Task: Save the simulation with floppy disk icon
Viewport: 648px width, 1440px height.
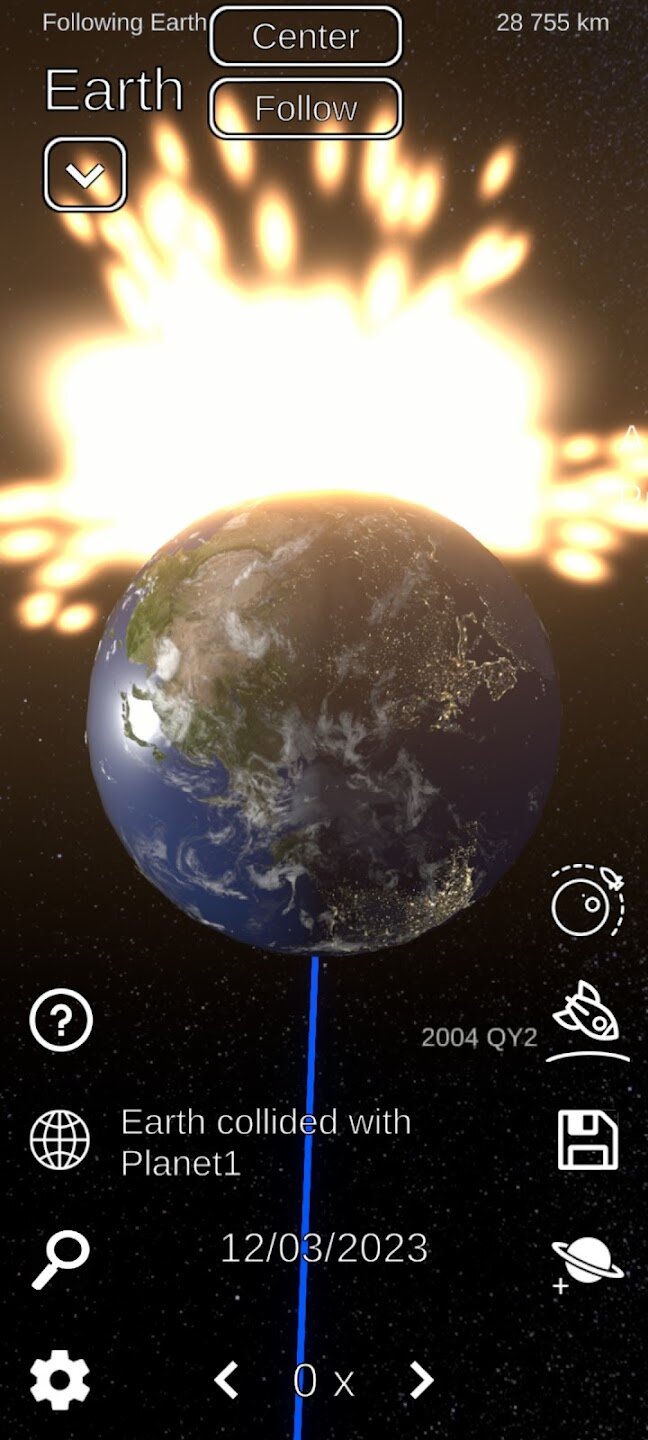Action: click(588, 1140)
